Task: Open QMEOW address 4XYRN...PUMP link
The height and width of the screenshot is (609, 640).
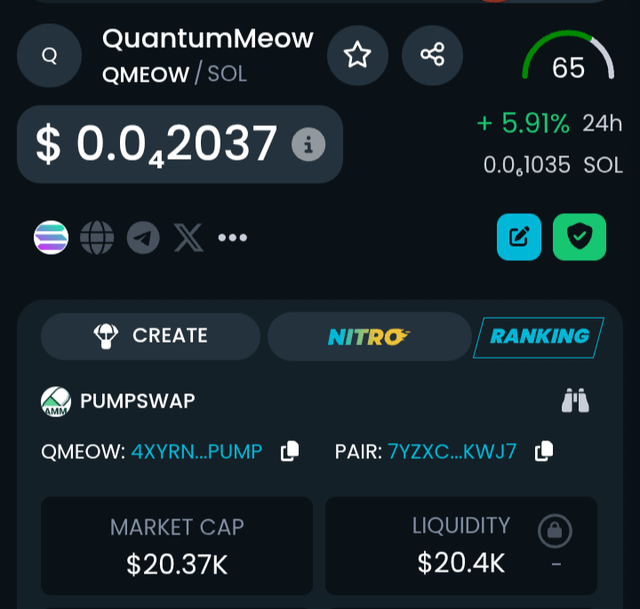Action: [196, 452]
